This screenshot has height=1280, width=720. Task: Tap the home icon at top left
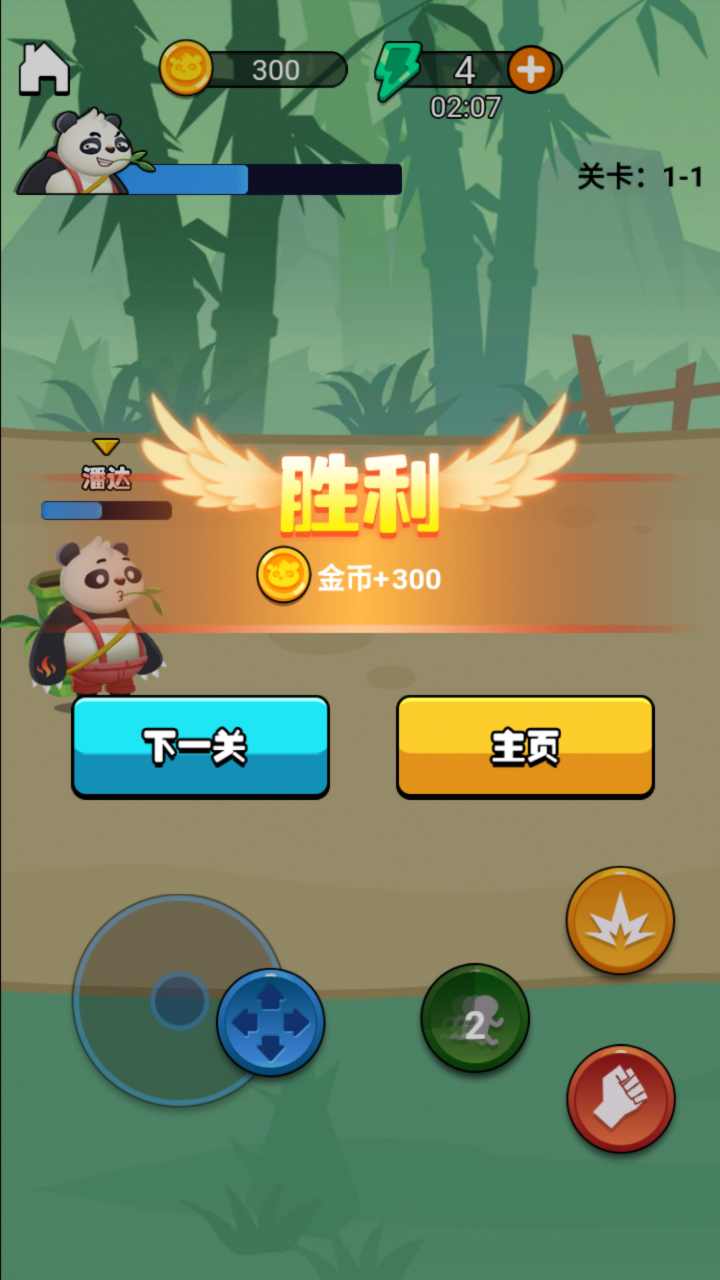click(44, 70)
